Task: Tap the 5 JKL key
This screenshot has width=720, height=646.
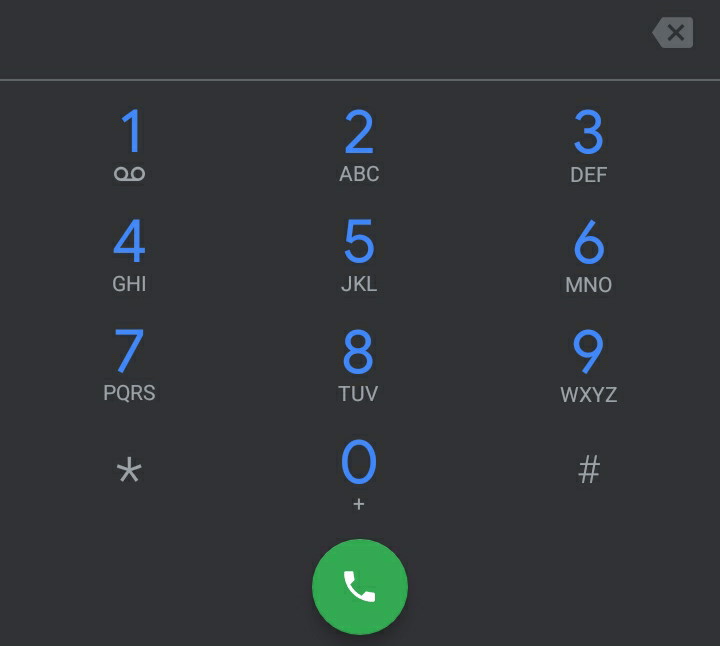Action: (359, 255)
